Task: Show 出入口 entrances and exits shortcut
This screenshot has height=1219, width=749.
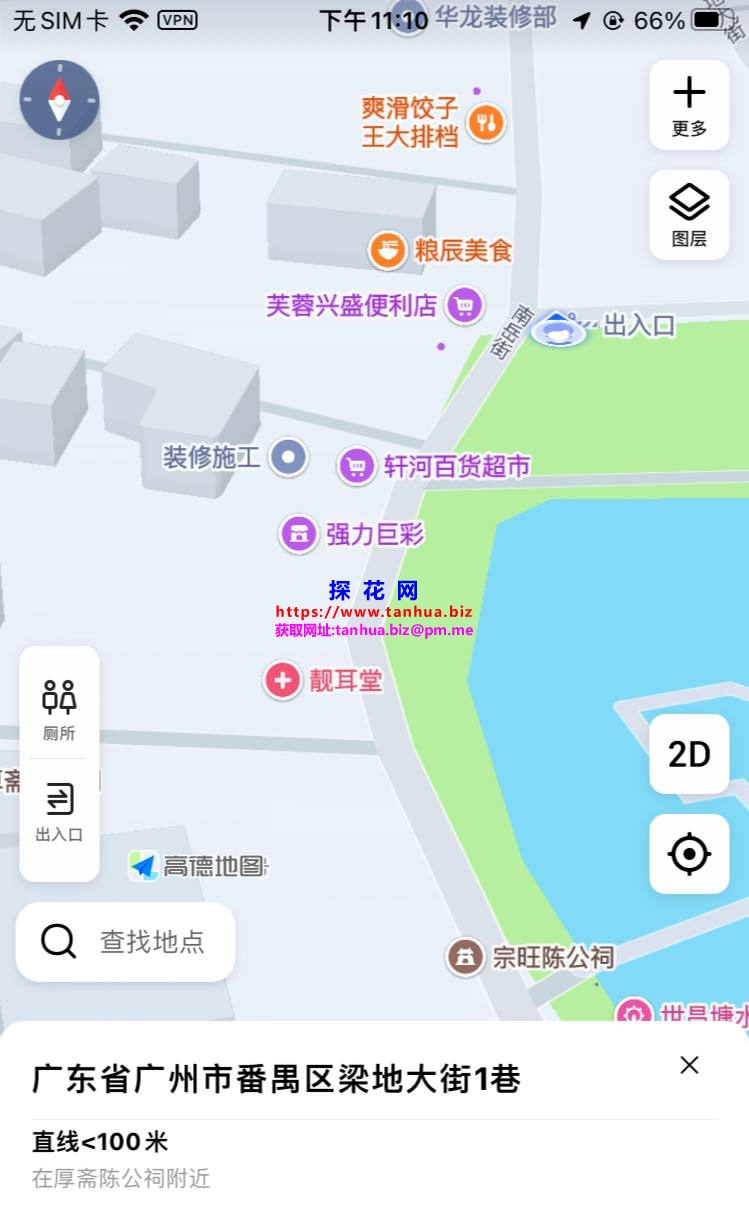Action: [x=59, y=811]
